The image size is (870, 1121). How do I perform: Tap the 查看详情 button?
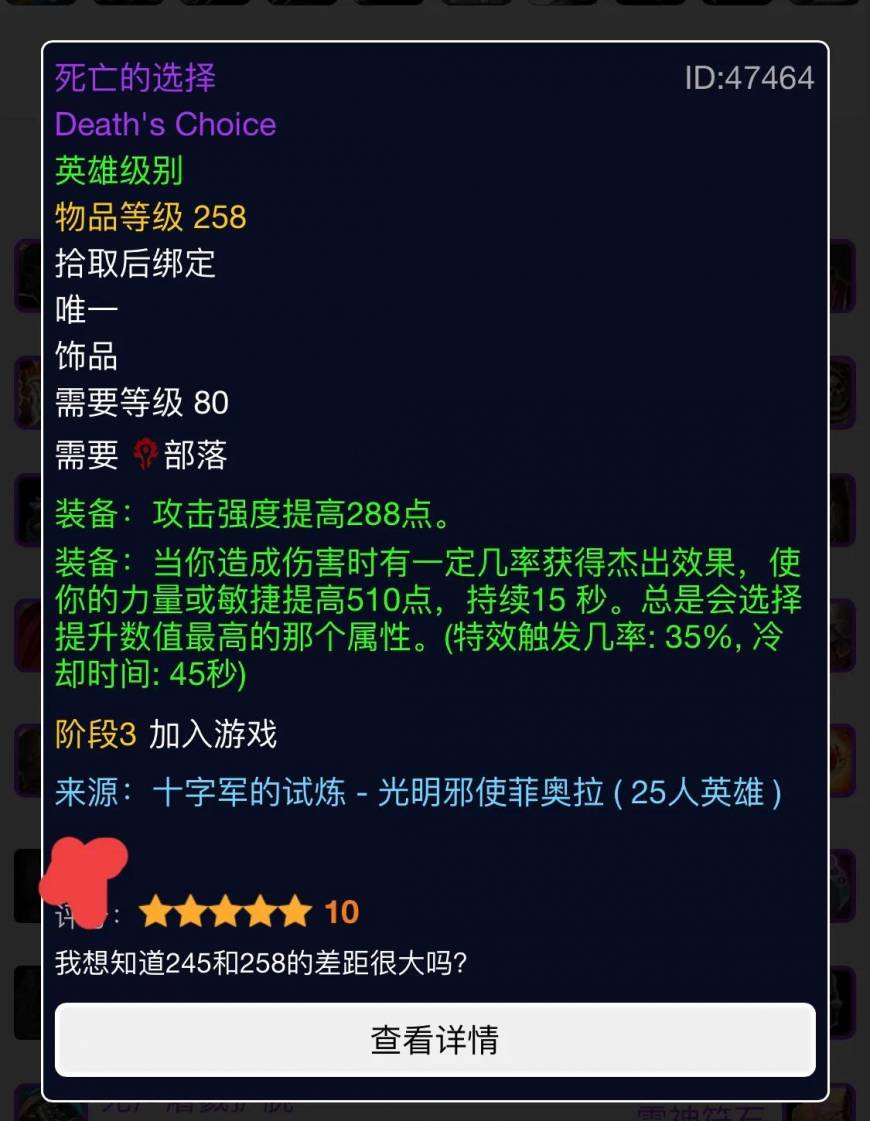(x=435, y=1040)
